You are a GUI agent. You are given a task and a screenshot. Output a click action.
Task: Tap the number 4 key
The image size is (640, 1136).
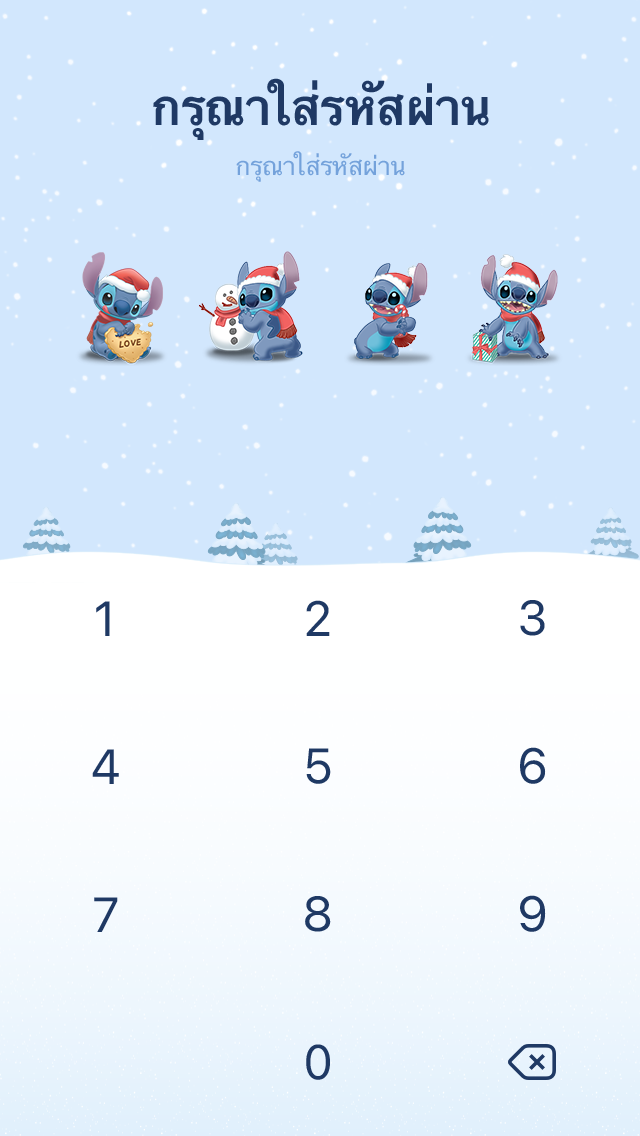(105, 767)
